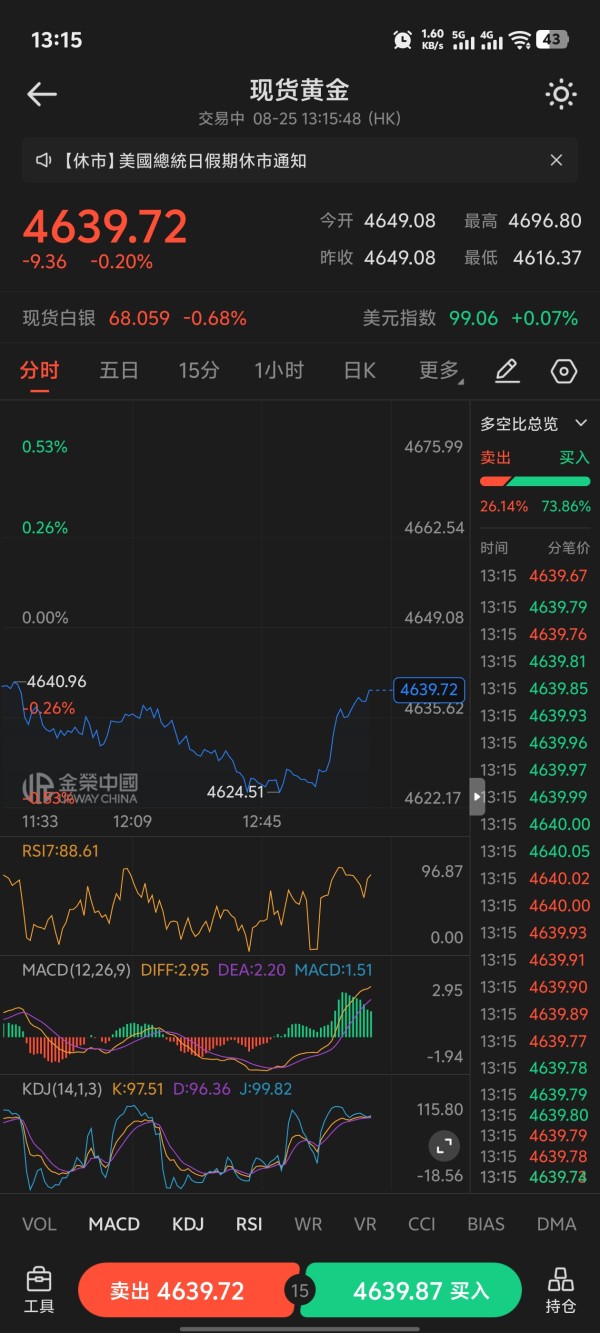The image size is (600, 1333).
Task: Switch to the 15分 chart tab
Action: tap(199, 371)
